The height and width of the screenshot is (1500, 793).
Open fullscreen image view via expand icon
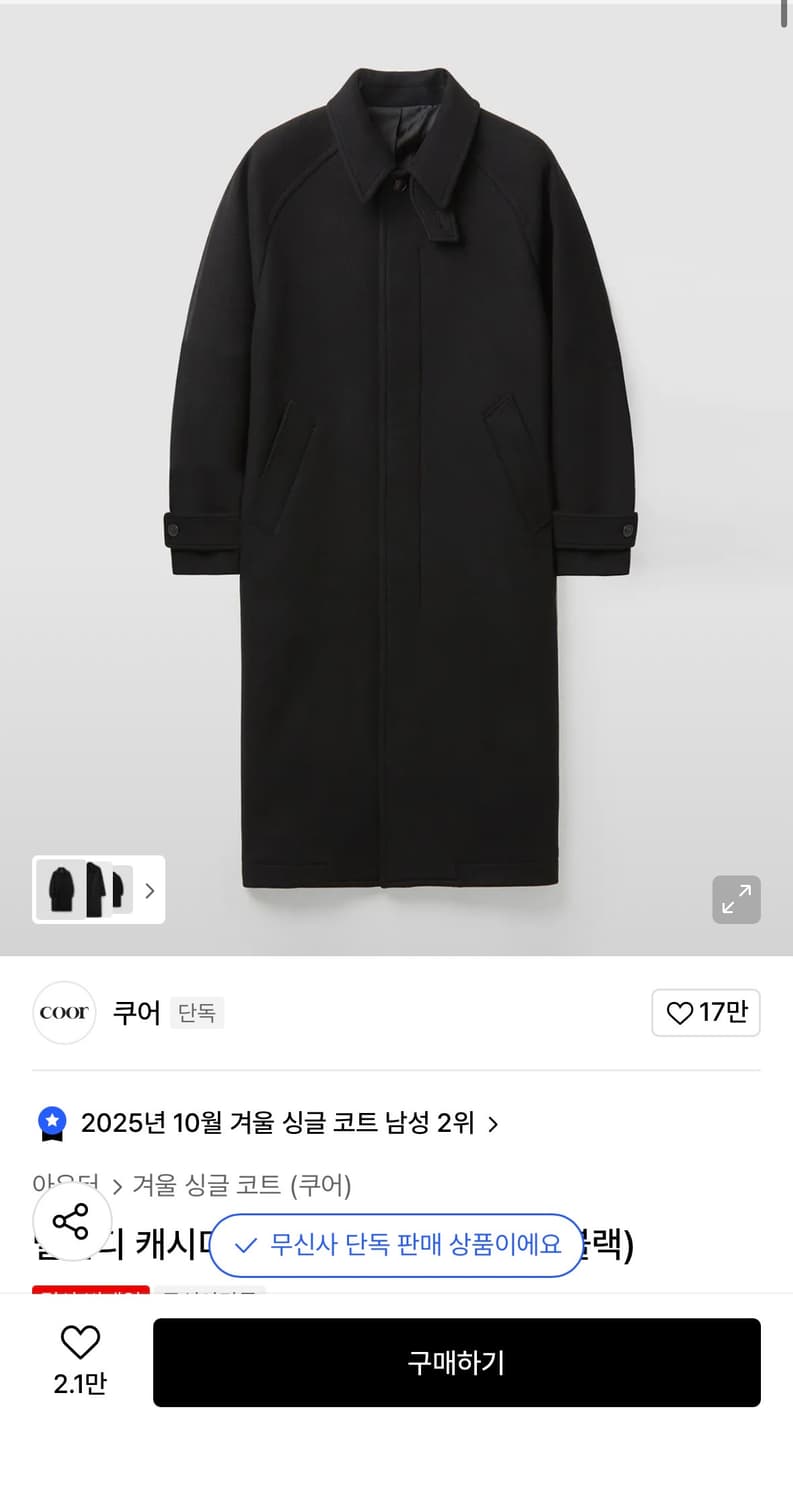point(736,900)
